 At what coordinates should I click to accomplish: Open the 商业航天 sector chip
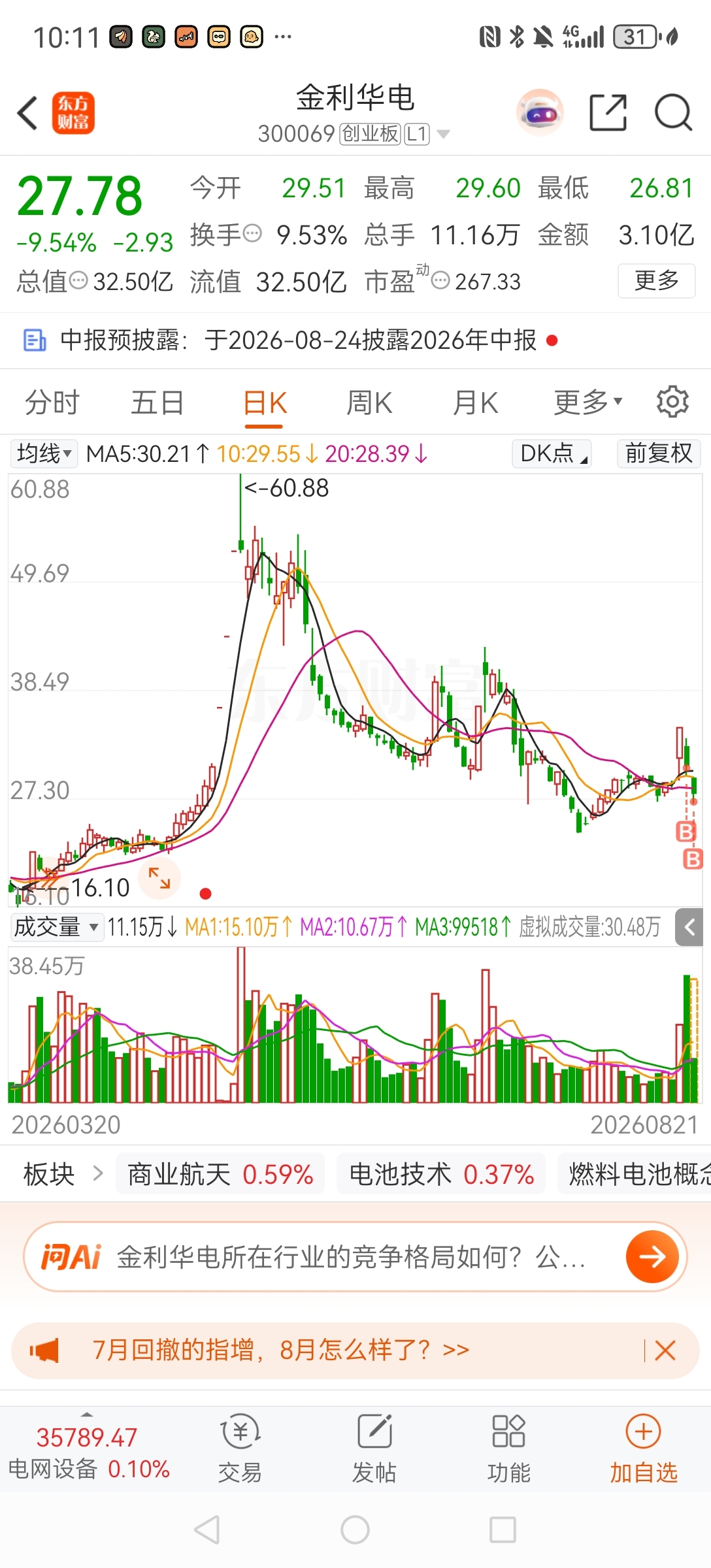[x=220, y=1174]
